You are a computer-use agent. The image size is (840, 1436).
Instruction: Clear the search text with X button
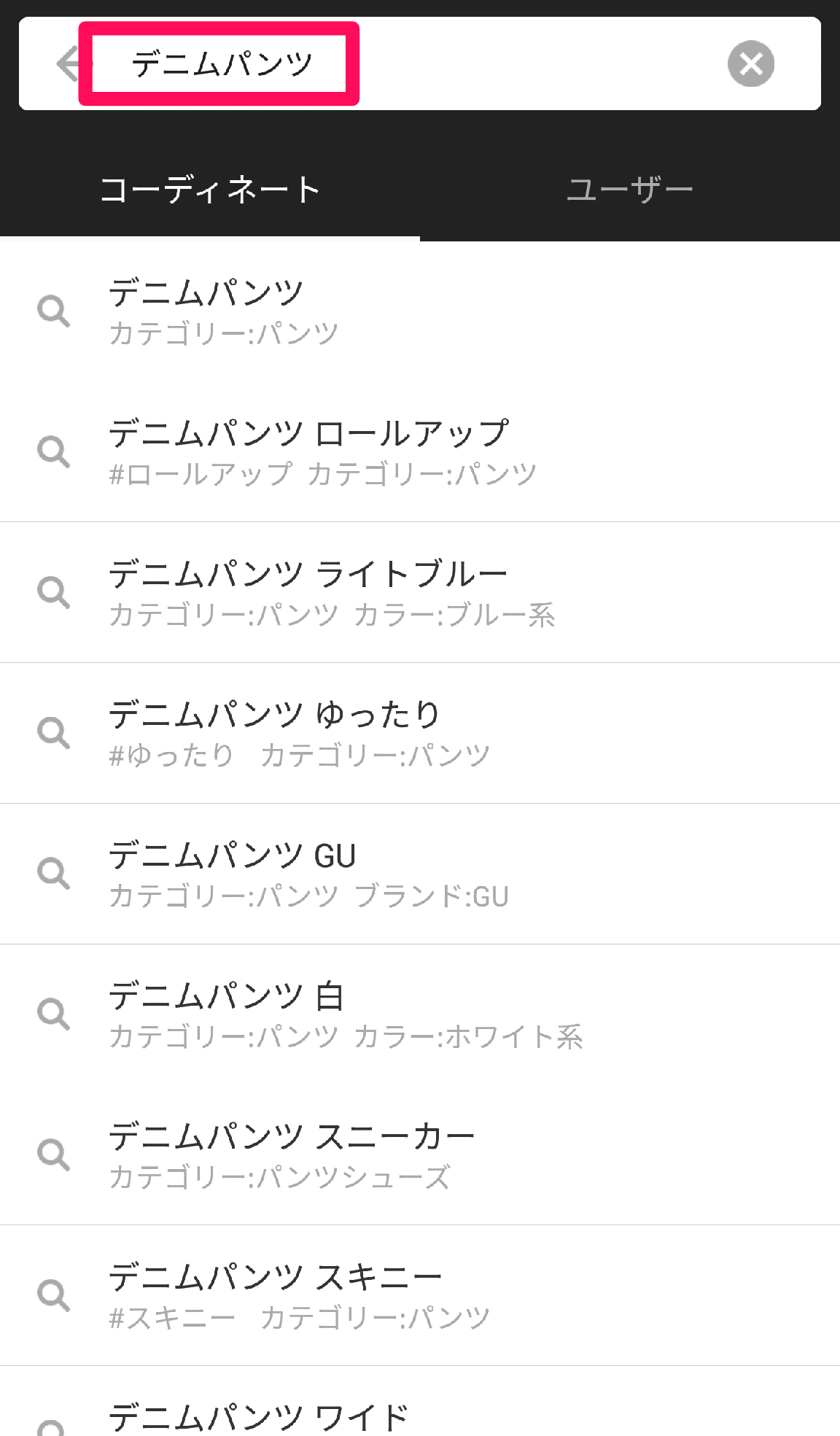[x=751, y=63]
